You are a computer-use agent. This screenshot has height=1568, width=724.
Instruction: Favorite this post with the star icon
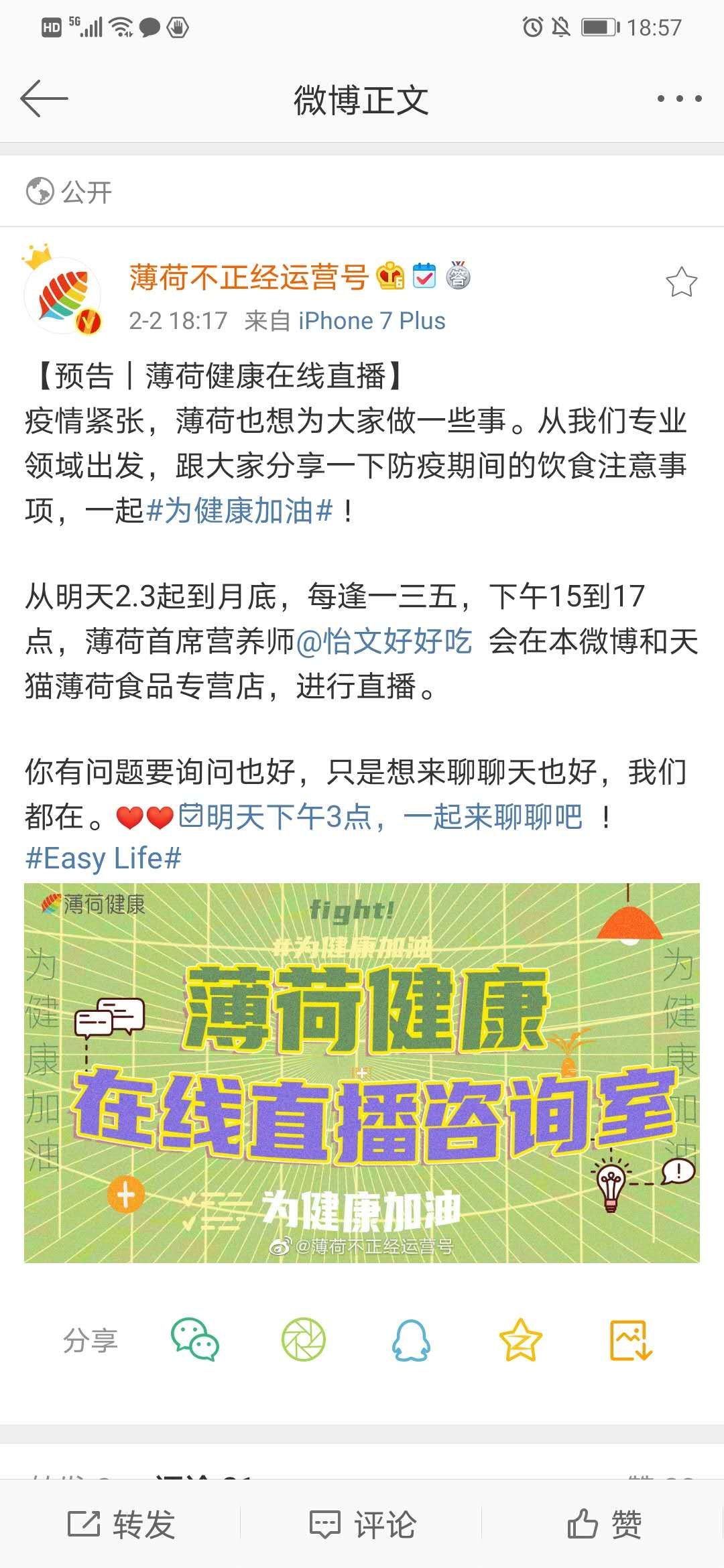pos(681,282)
